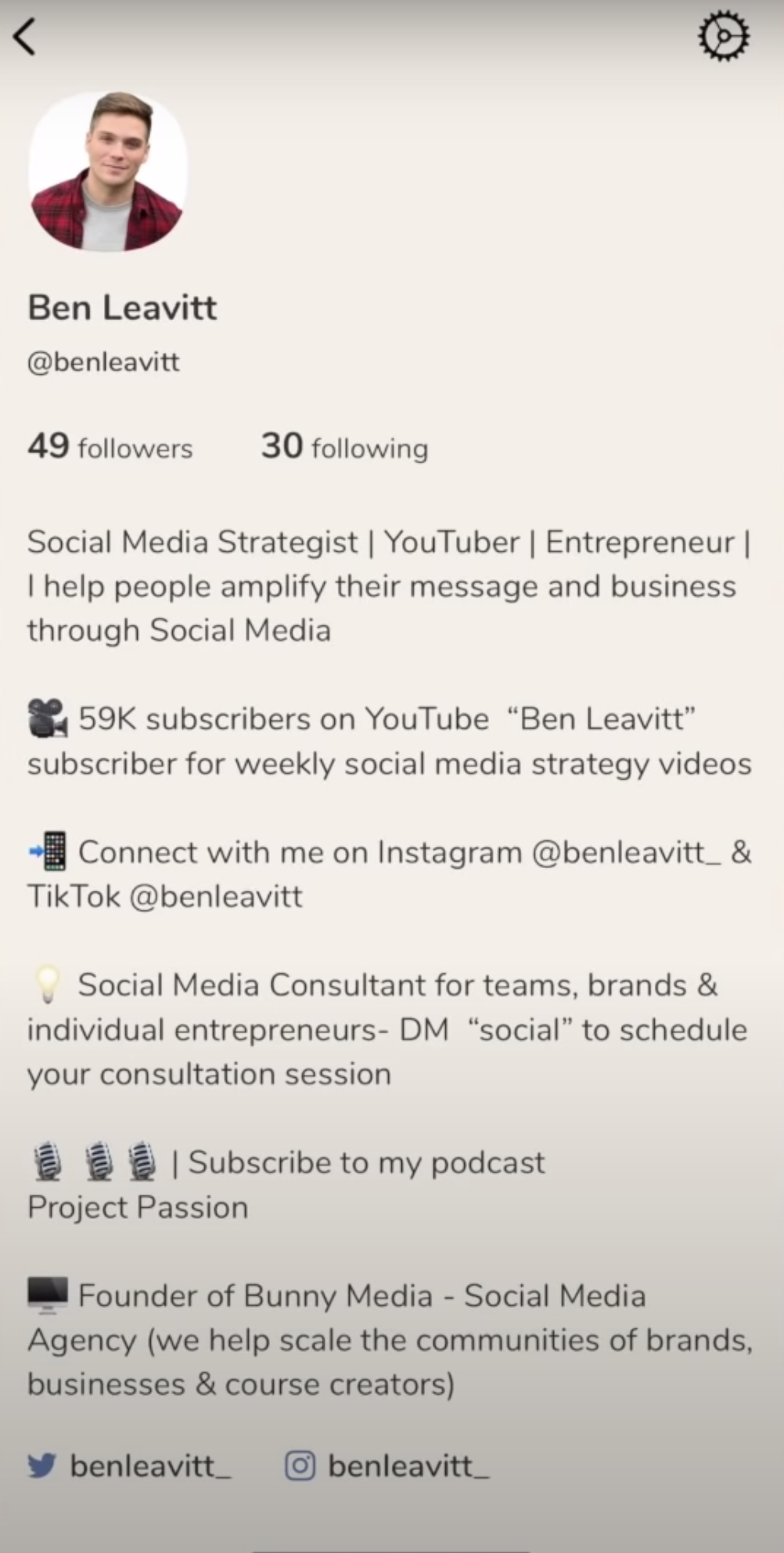View the 49 followers list
Viewport: 784px width, 1553px height.
[x=110, y=447]
